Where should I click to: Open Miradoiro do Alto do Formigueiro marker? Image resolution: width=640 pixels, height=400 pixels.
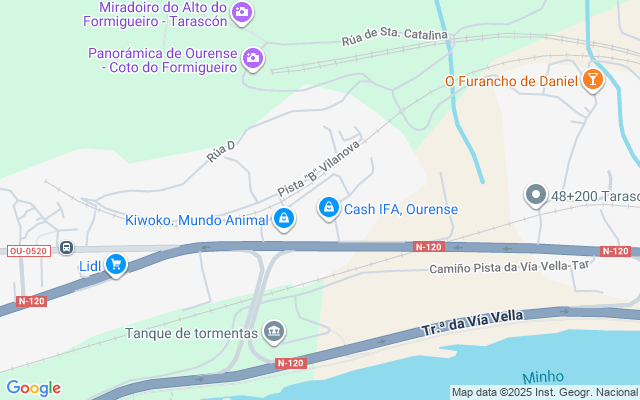241,13
